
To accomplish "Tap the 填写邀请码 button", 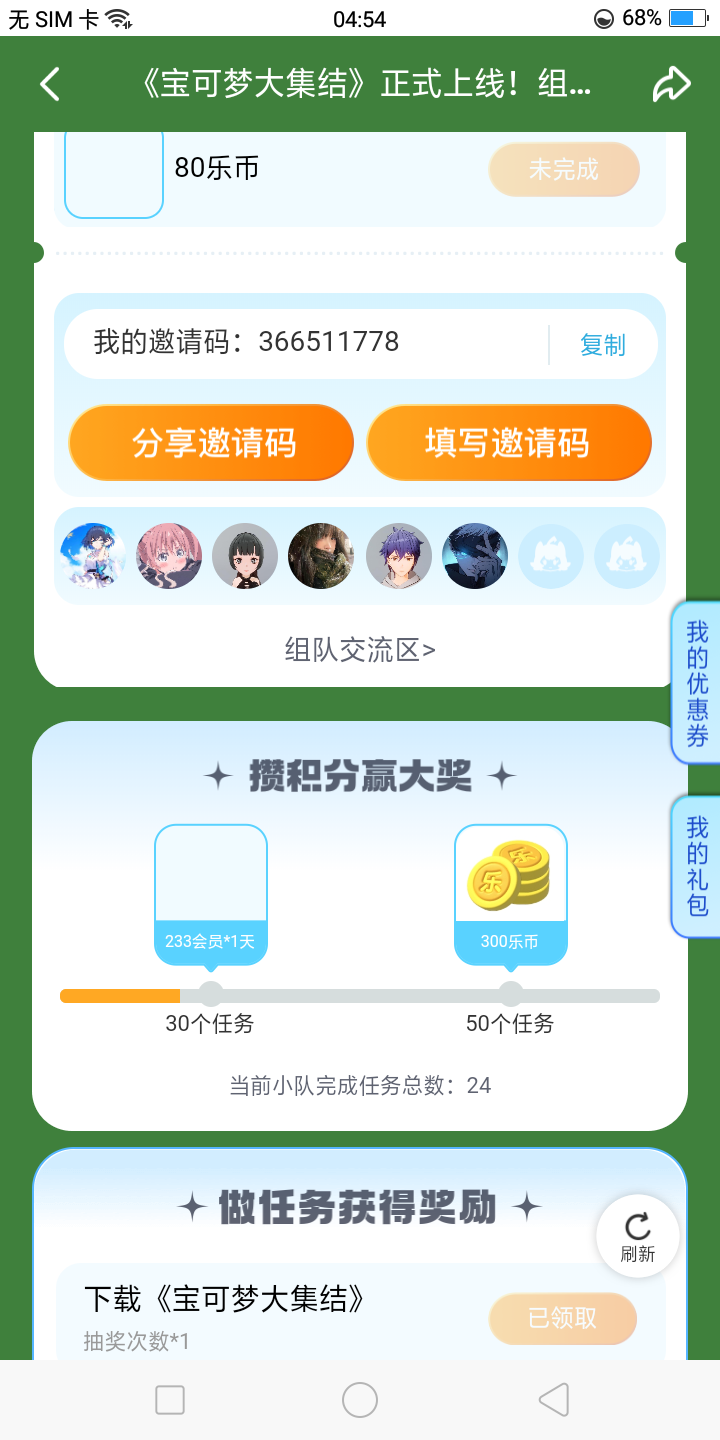I will [x=508, y=443].
